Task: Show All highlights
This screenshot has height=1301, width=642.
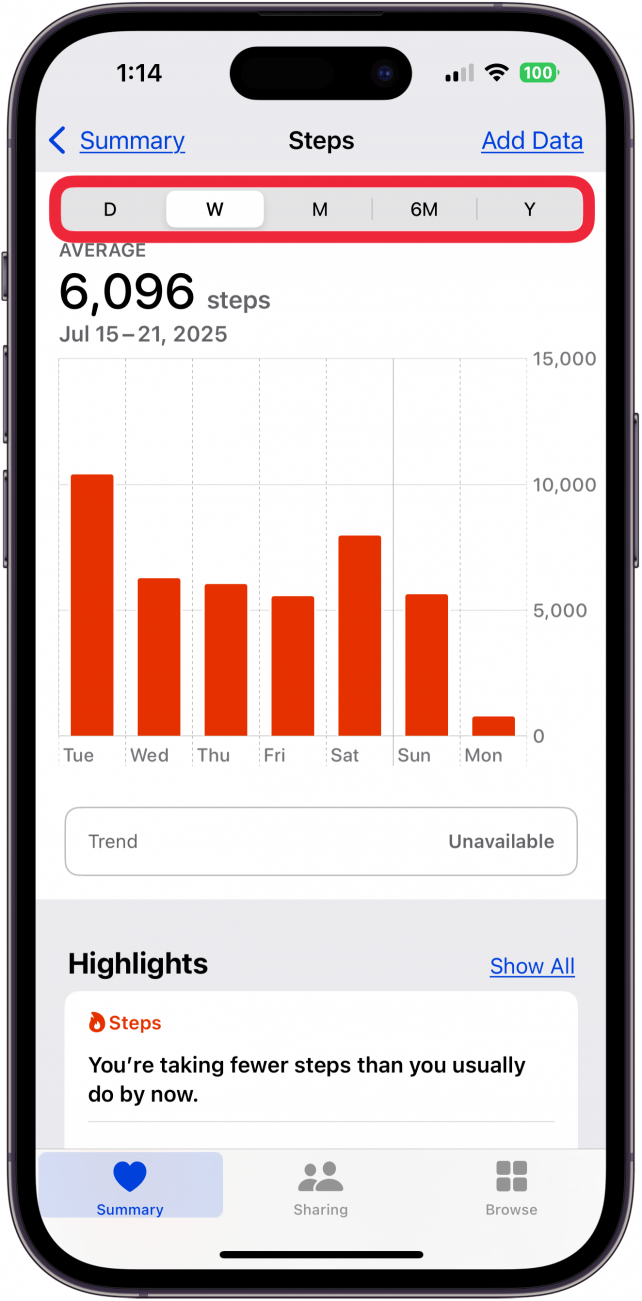Action: [x=532, y=966]
